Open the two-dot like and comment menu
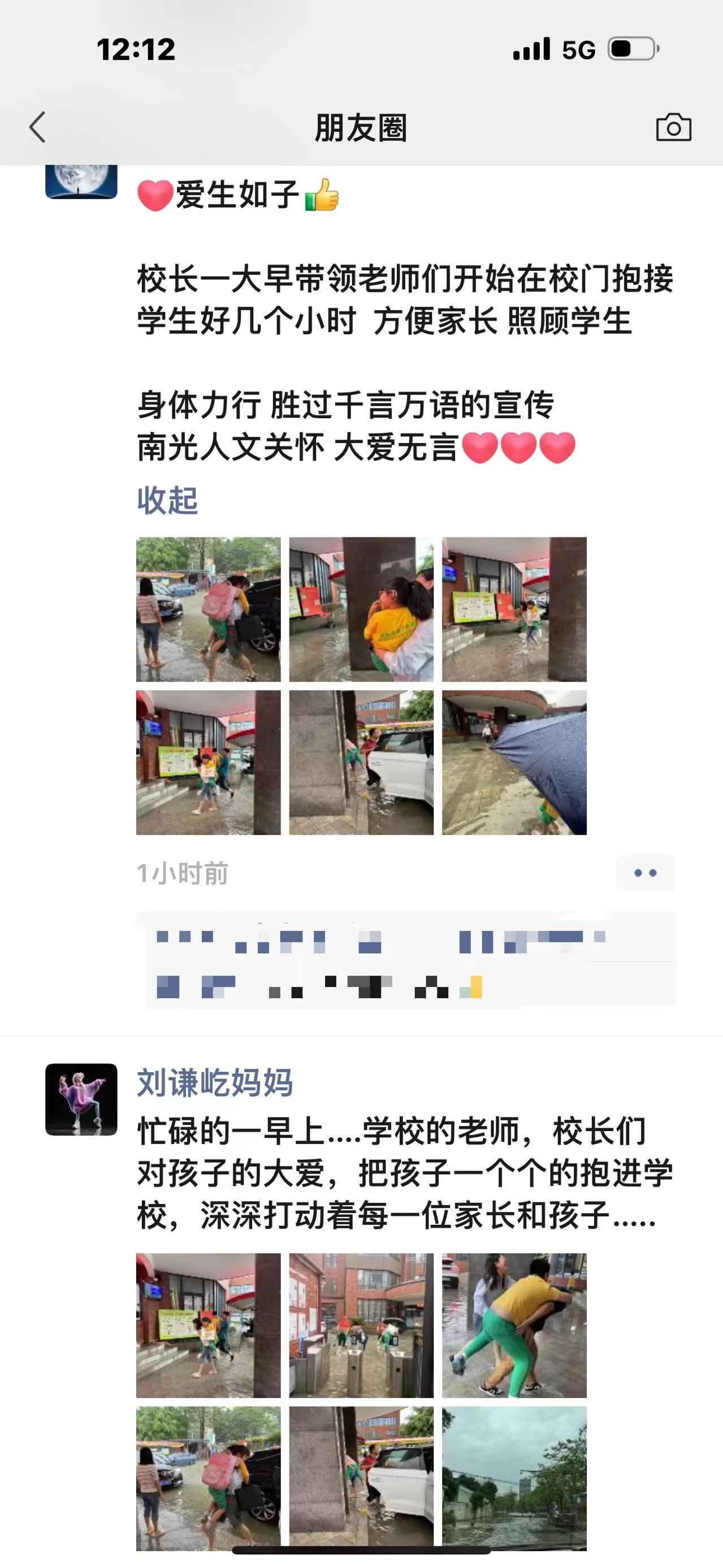Screen dimensions: 723x1568 tap(645, 873)
